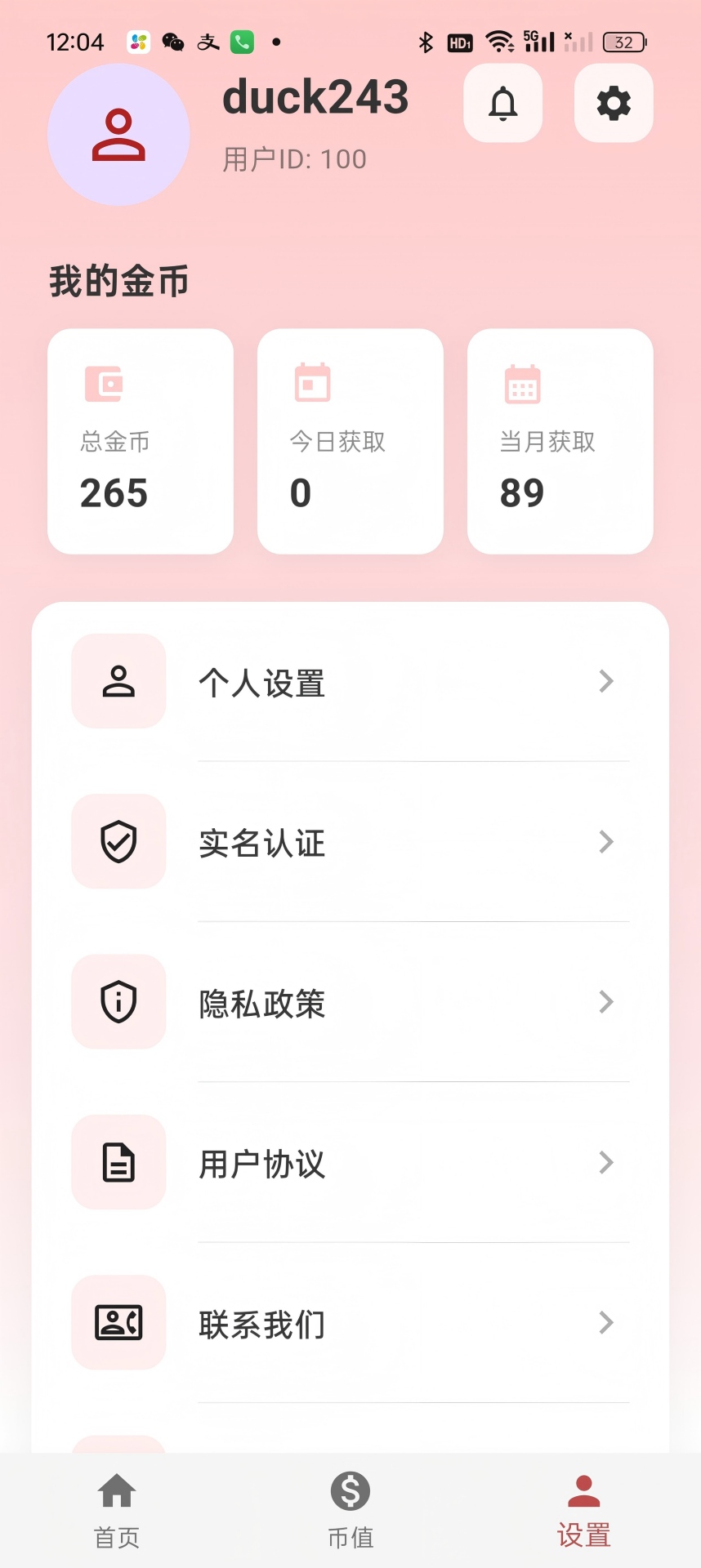Open the notification bell icon
701x1568 pixels.
[502, 103]
